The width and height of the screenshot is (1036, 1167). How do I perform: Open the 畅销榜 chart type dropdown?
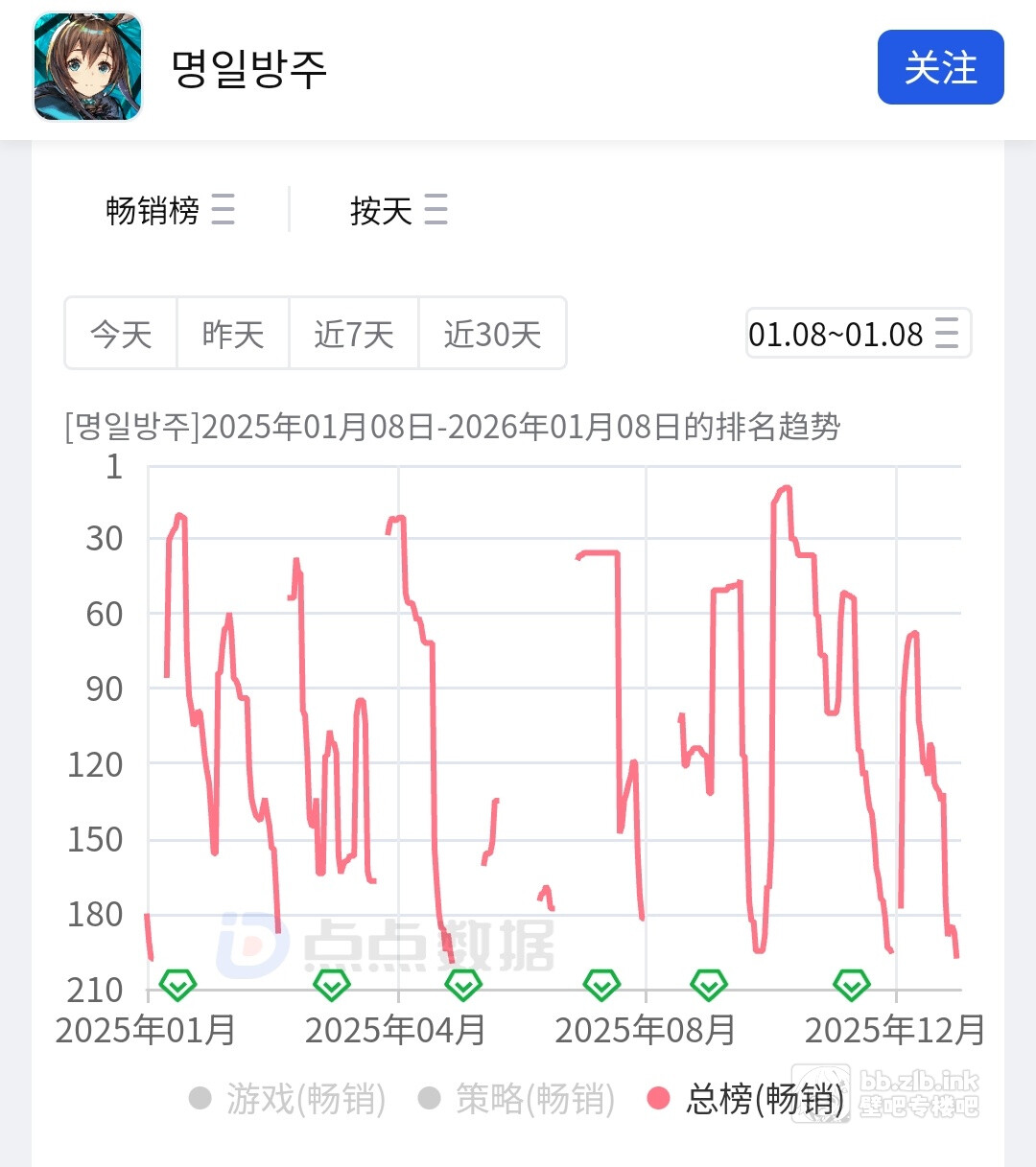pyautogui.click(x=170, y=209)
